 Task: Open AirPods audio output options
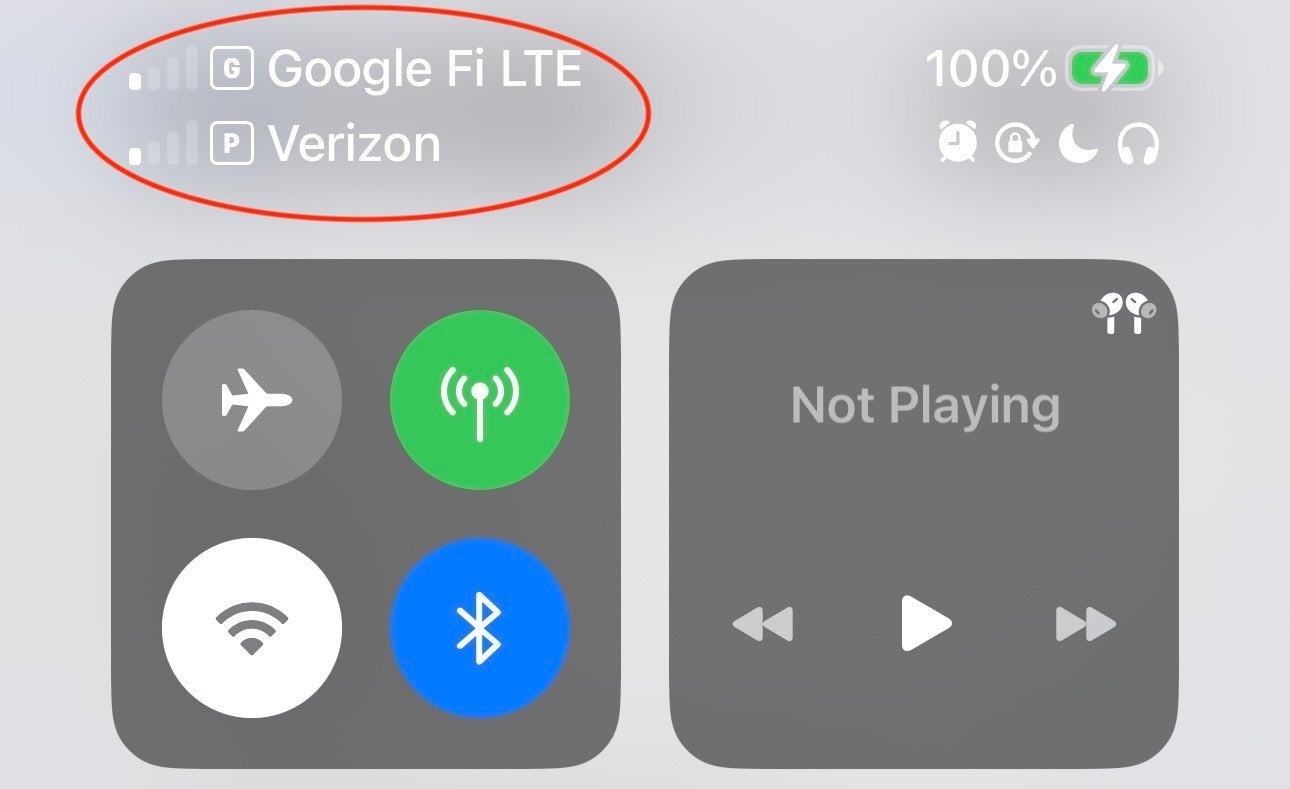[x=1123, y=313]
